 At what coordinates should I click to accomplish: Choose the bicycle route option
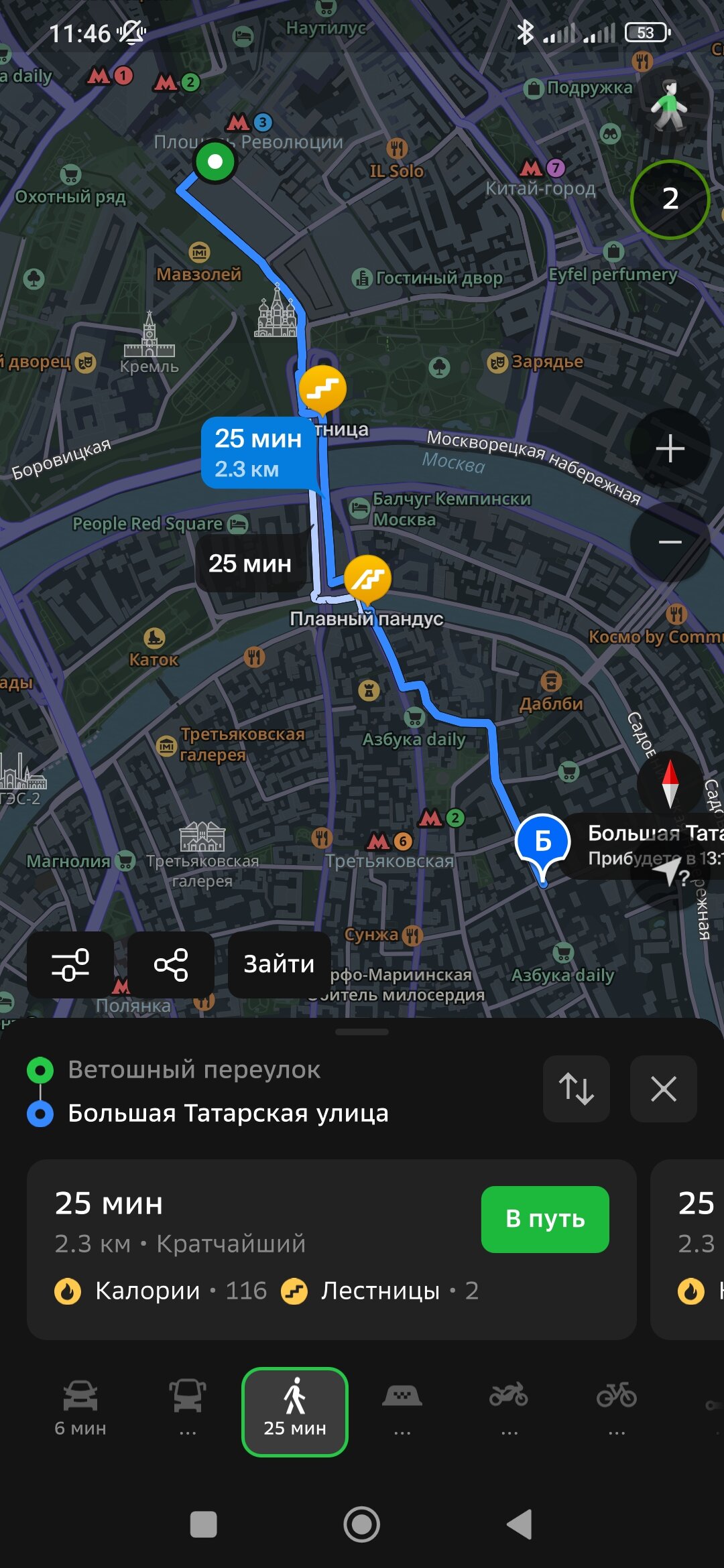[x=617, y=1411]
